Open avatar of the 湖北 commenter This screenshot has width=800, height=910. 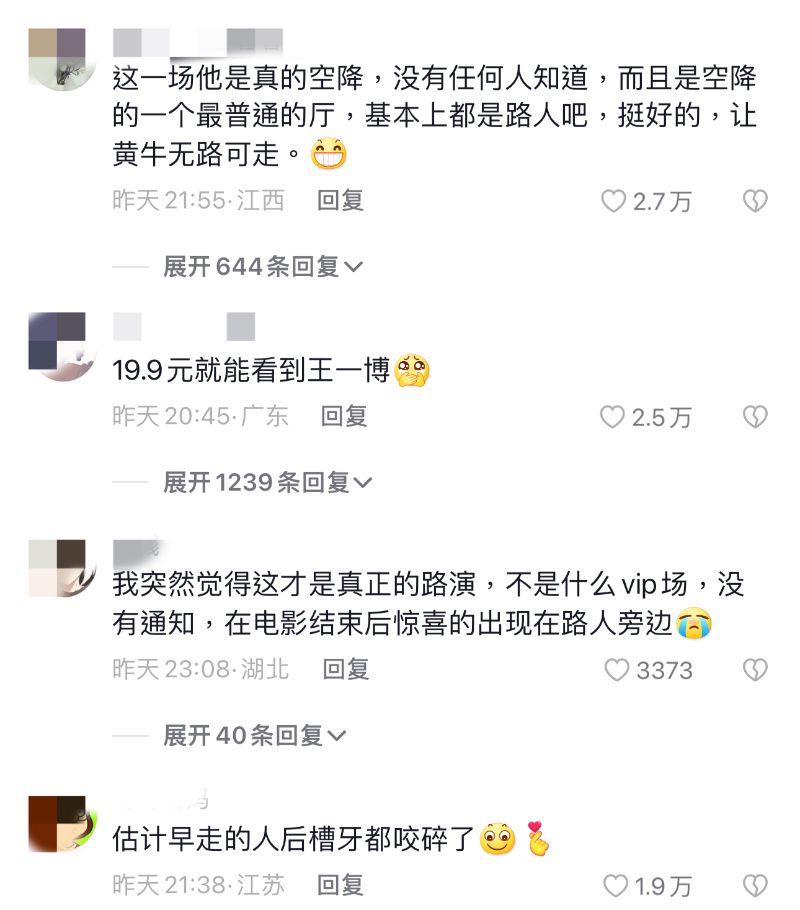[x=57, y=569]
